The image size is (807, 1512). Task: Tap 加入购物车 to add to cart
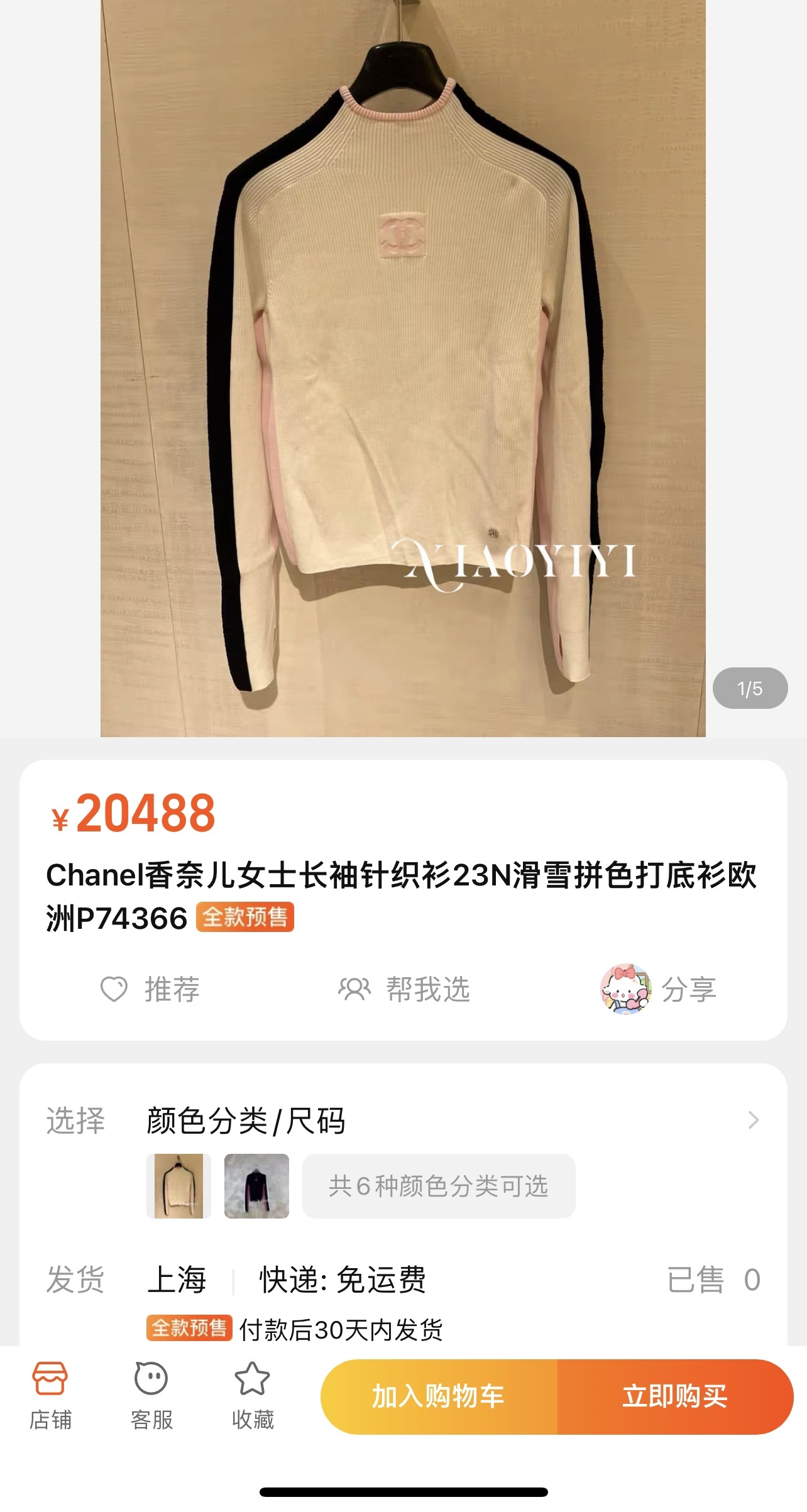(439, 1396)
